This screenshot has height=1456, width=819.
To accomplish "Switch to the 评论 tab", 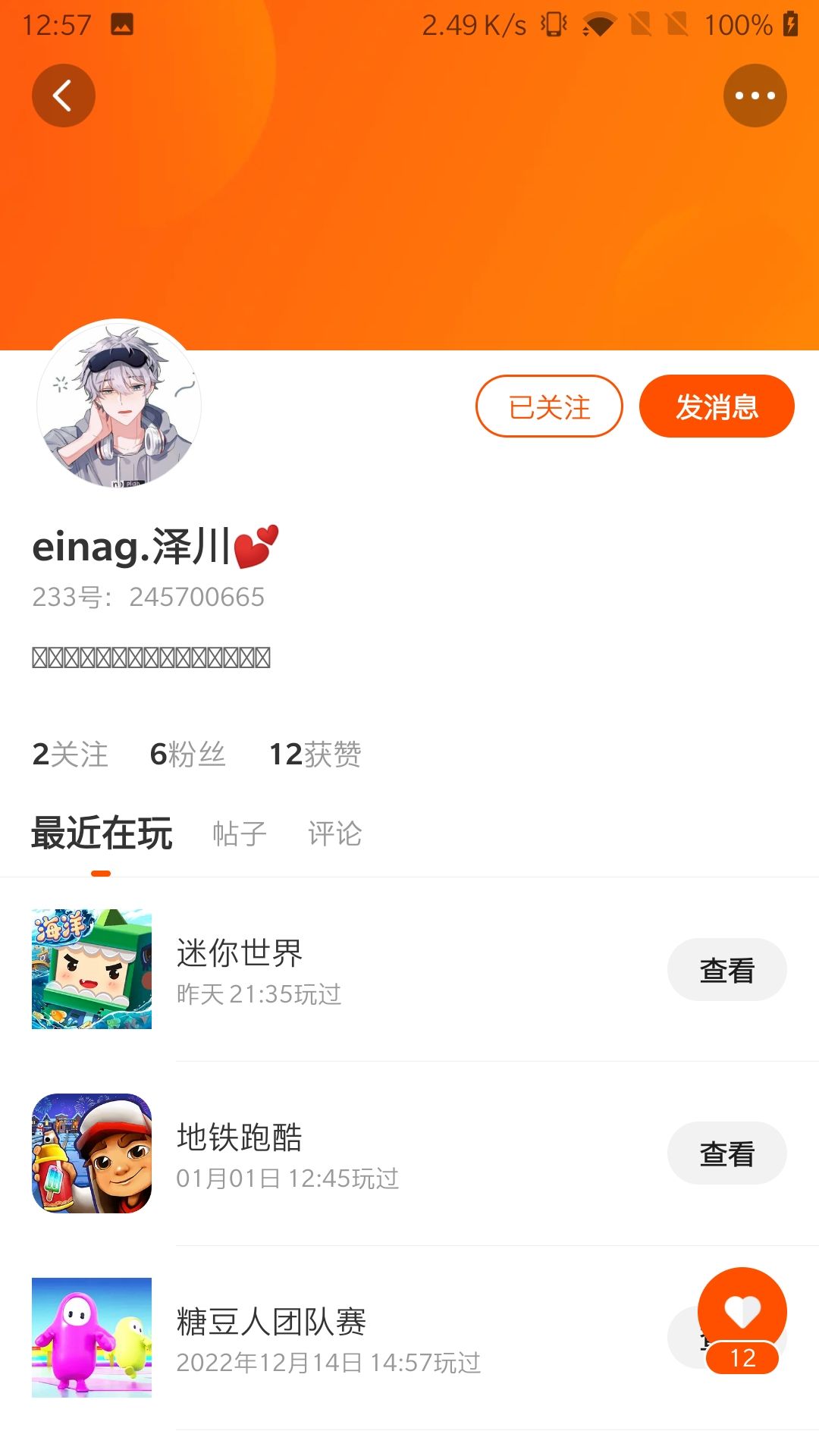I will pos(335,833).
